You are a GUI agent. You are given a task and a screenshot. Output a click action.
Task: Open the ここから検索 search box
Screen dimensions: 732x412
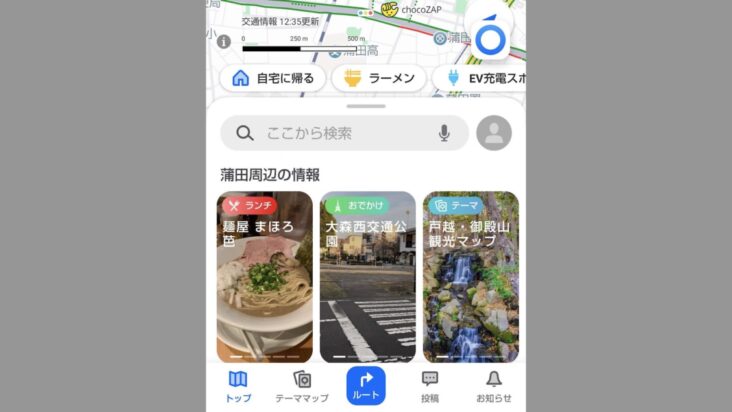pos(340,133)
